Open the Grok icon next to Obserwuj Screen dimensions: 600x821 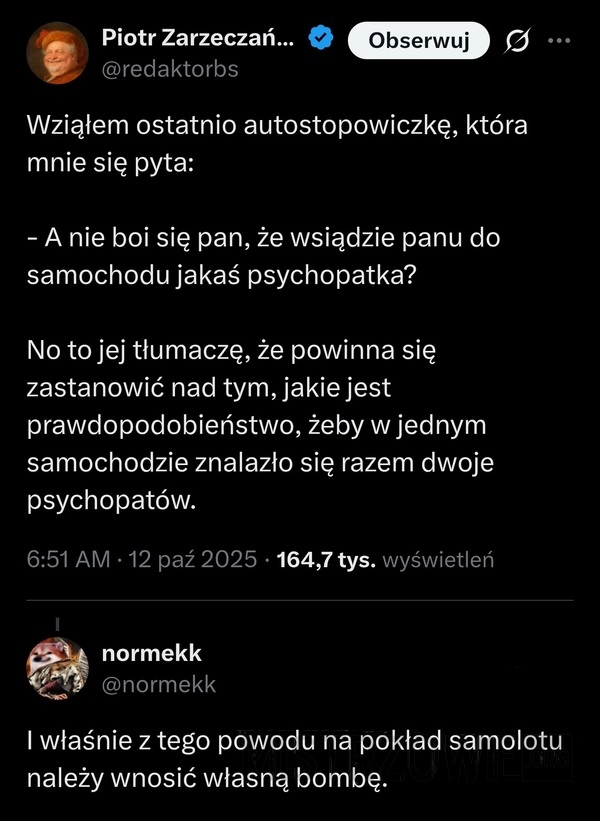(519, 42)
